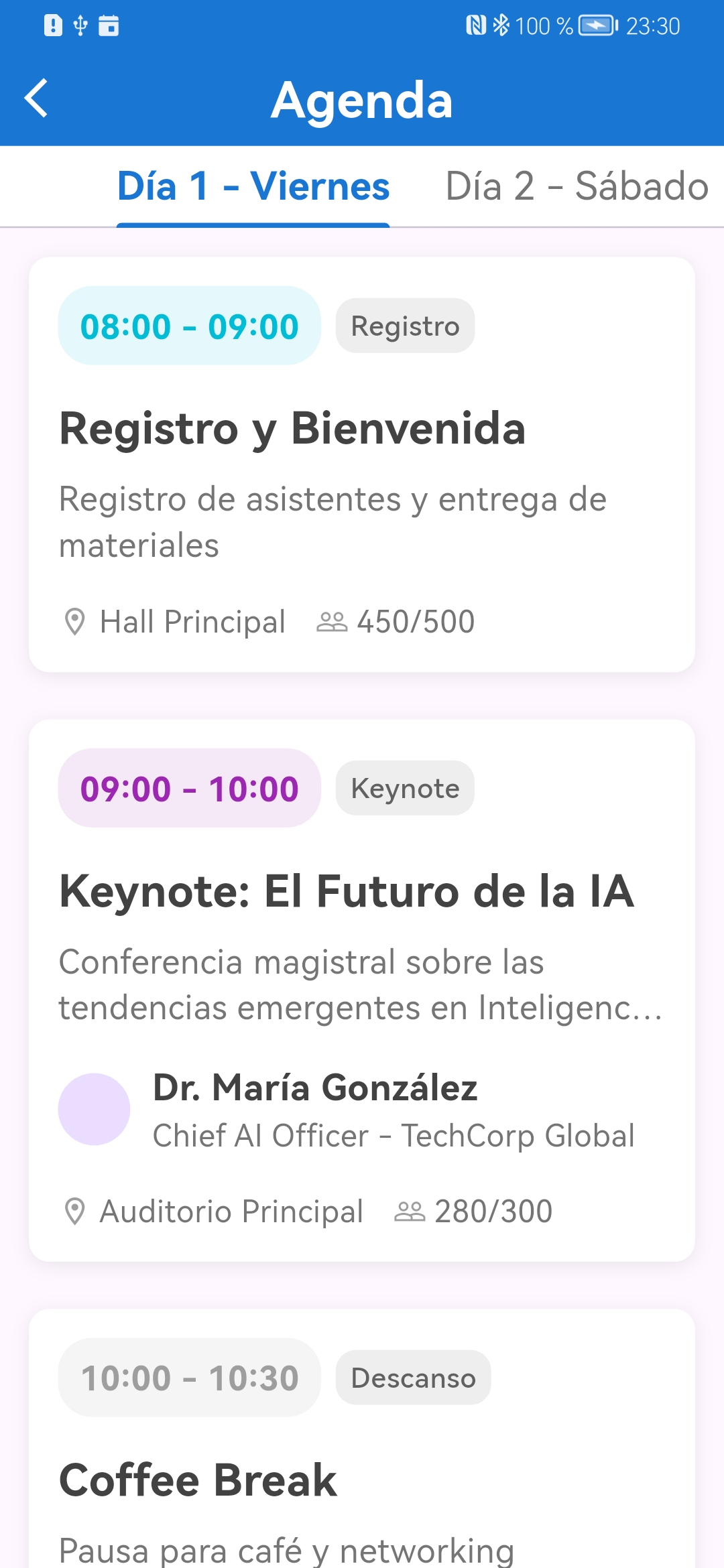Click the battery indicator in the status bar
This screenshot has width=724, height=1568.
tap(595, 25)
